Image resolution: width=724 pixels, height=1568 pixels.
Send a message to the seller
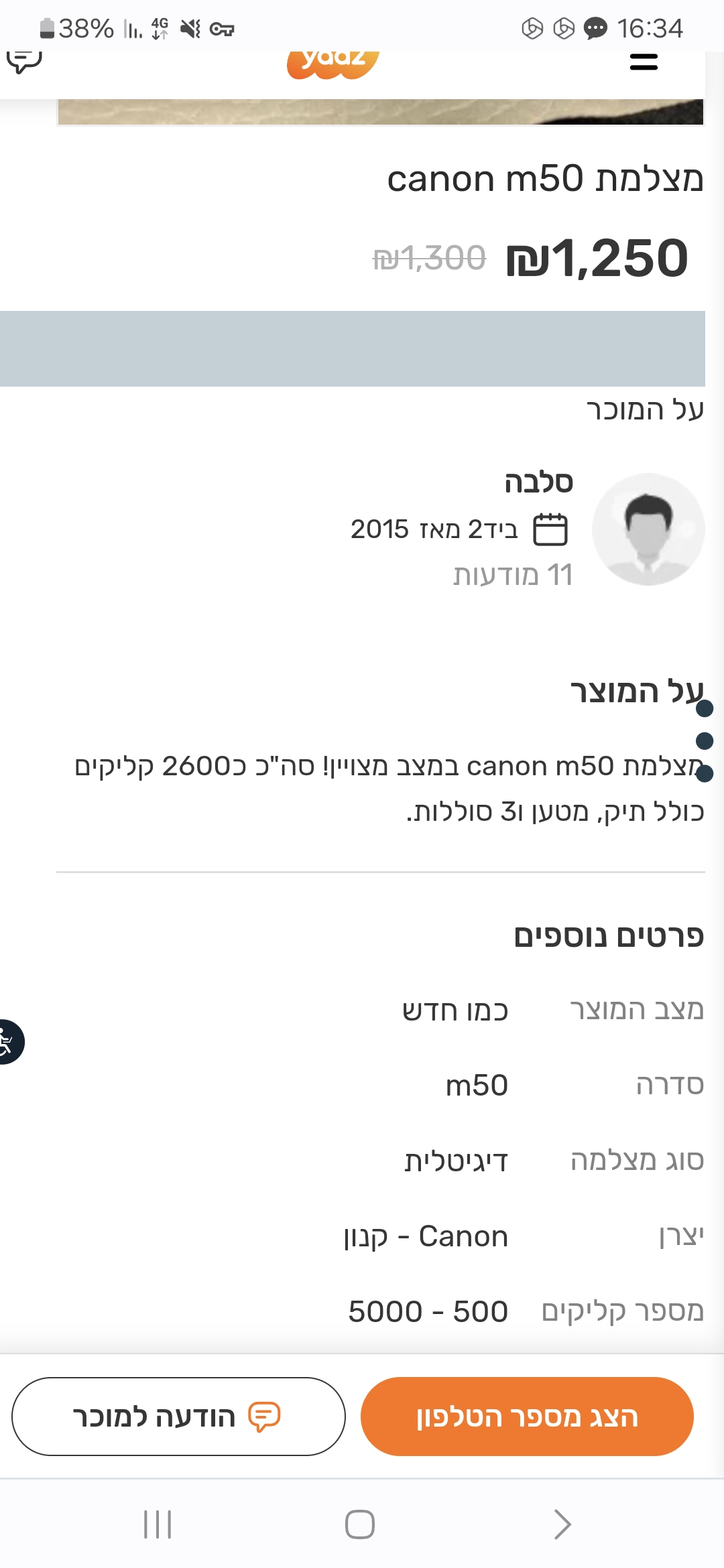(x=178, y=1417)
